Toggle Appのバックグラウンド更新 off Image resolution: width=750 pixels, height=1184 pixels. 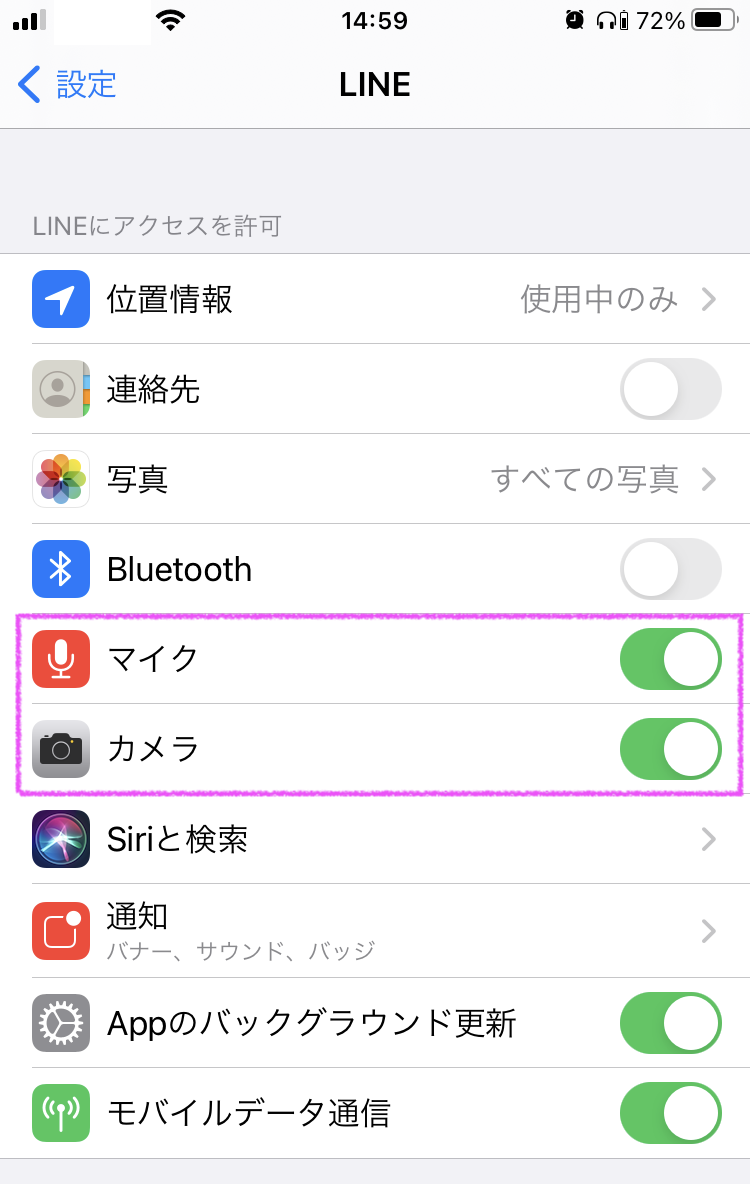(670, 1024)
